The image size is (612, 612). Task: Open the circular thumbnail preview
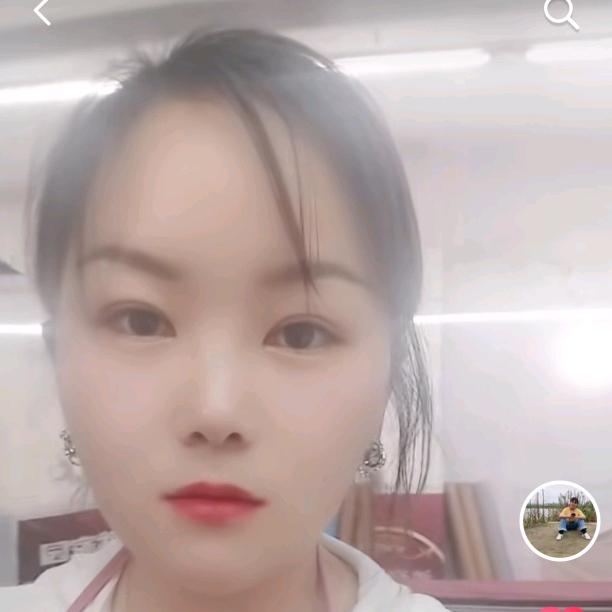[x=560, y=520]
